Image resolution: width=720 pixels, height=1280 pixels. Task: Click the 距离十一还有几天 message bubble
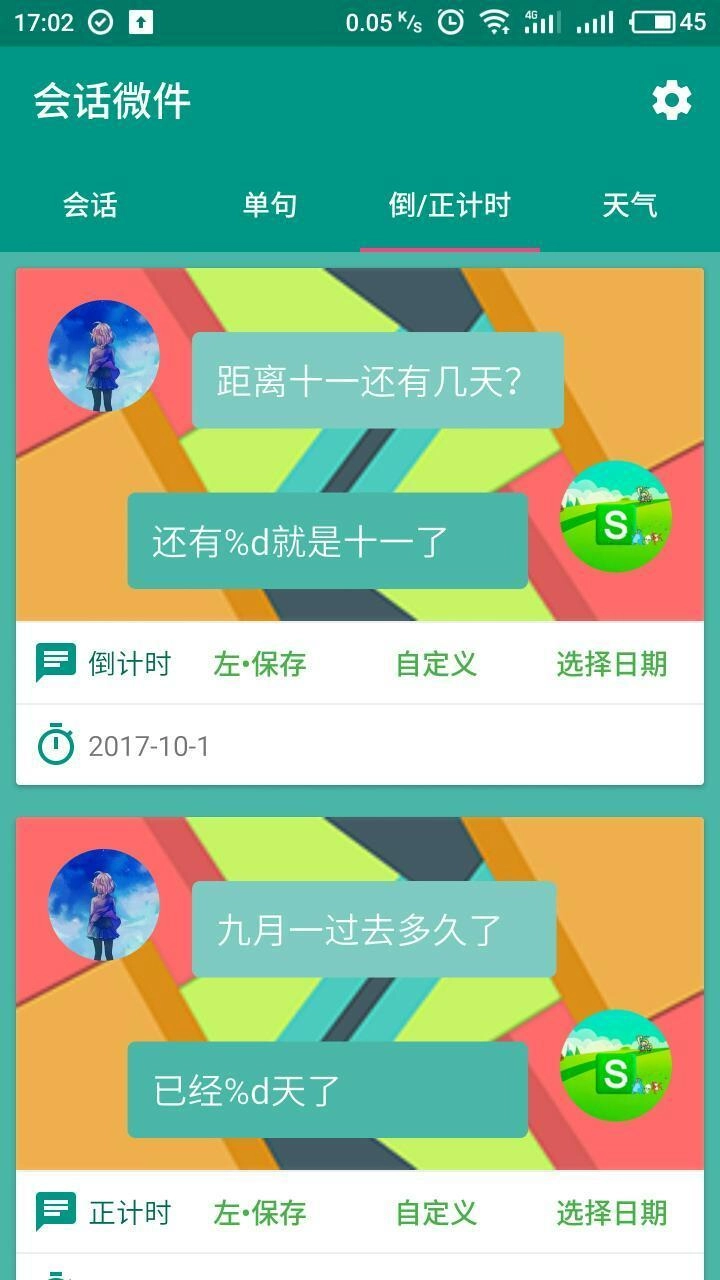378,379
